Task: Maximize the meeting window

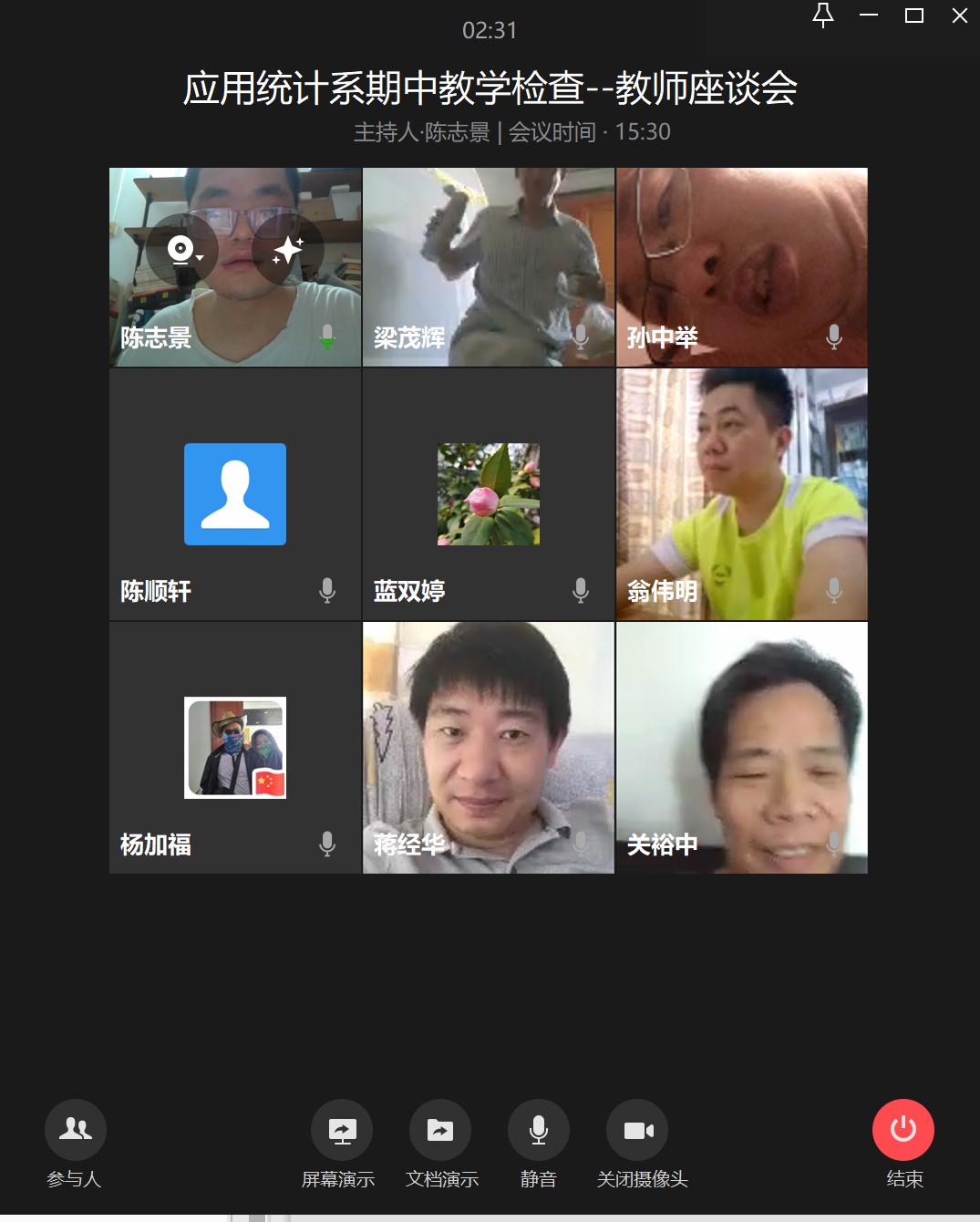Action: tap(913, 16)
